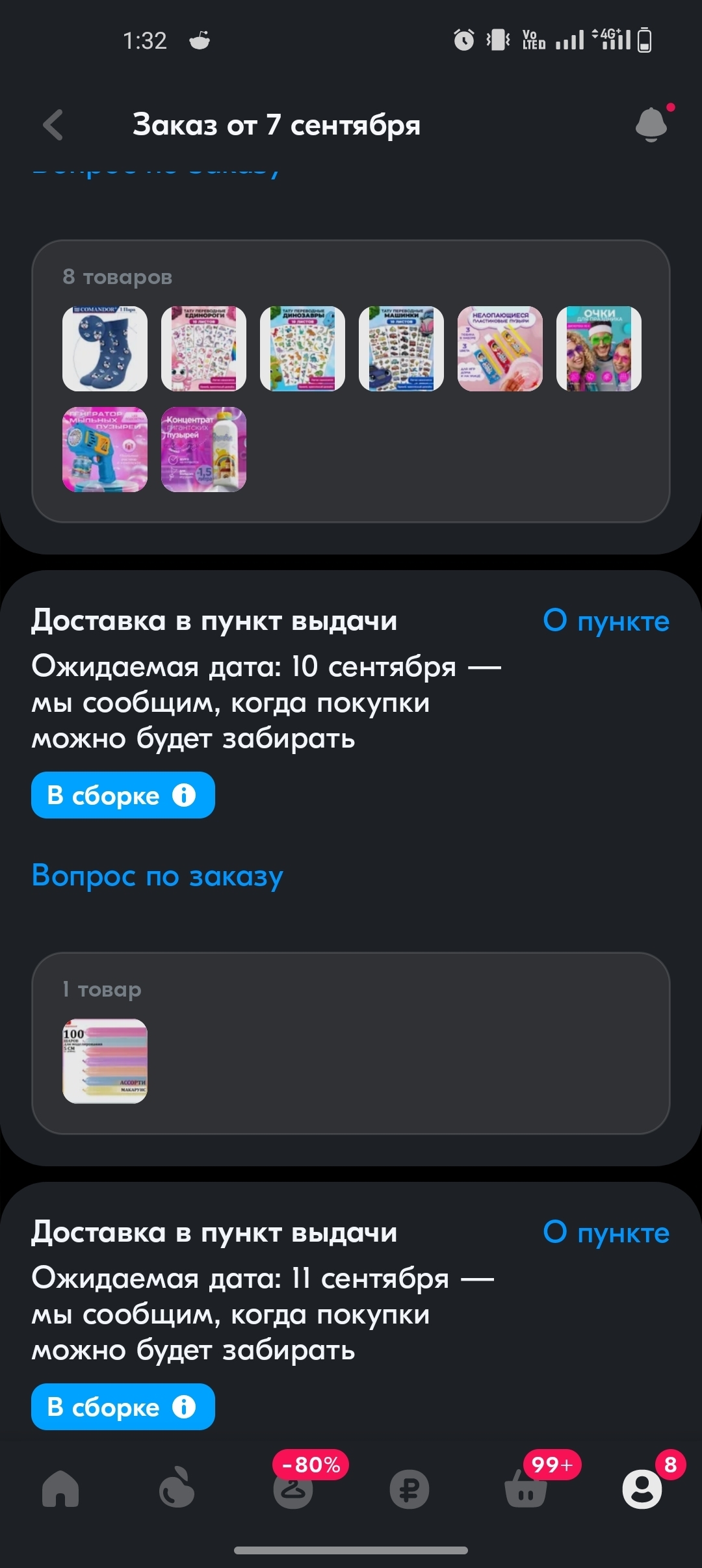Open the non-popping bubbles product thumbnail
Screen dimensions: 702x1568
click(500, 348)
